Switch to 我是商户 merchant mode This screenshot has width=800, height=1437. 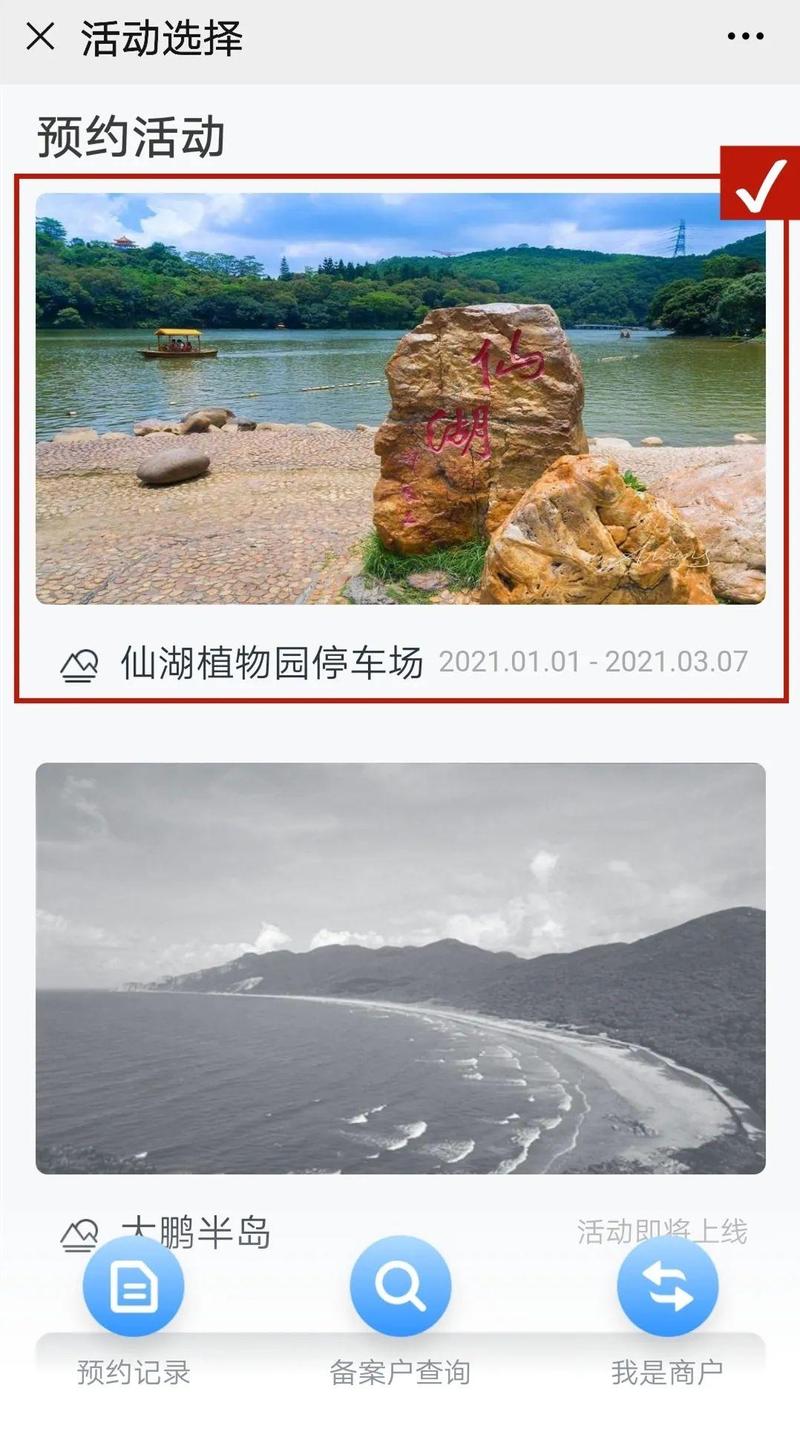coord(667,1288)
